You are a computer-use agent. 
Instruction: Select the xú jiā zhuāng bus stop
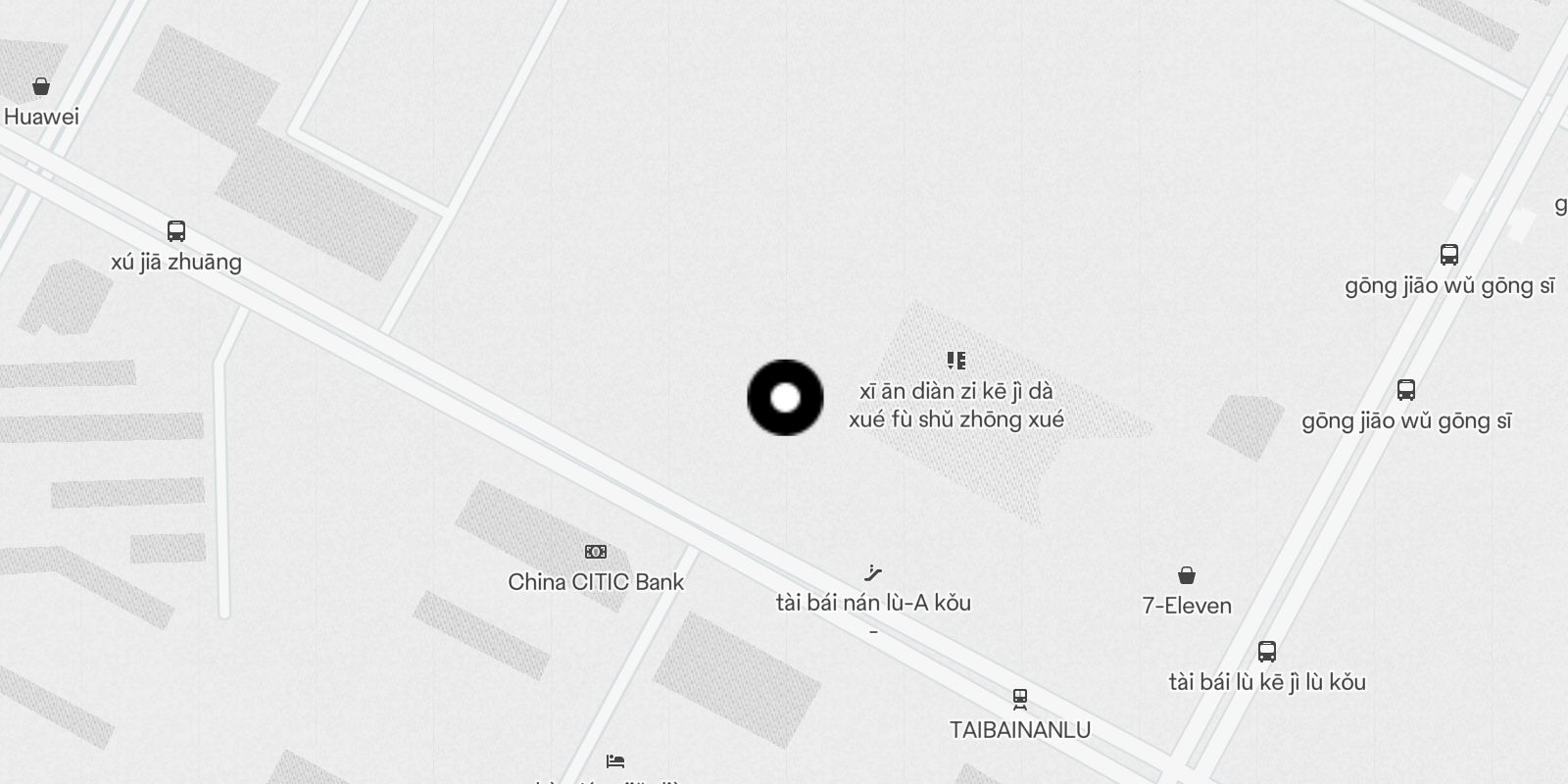point(176,232)
